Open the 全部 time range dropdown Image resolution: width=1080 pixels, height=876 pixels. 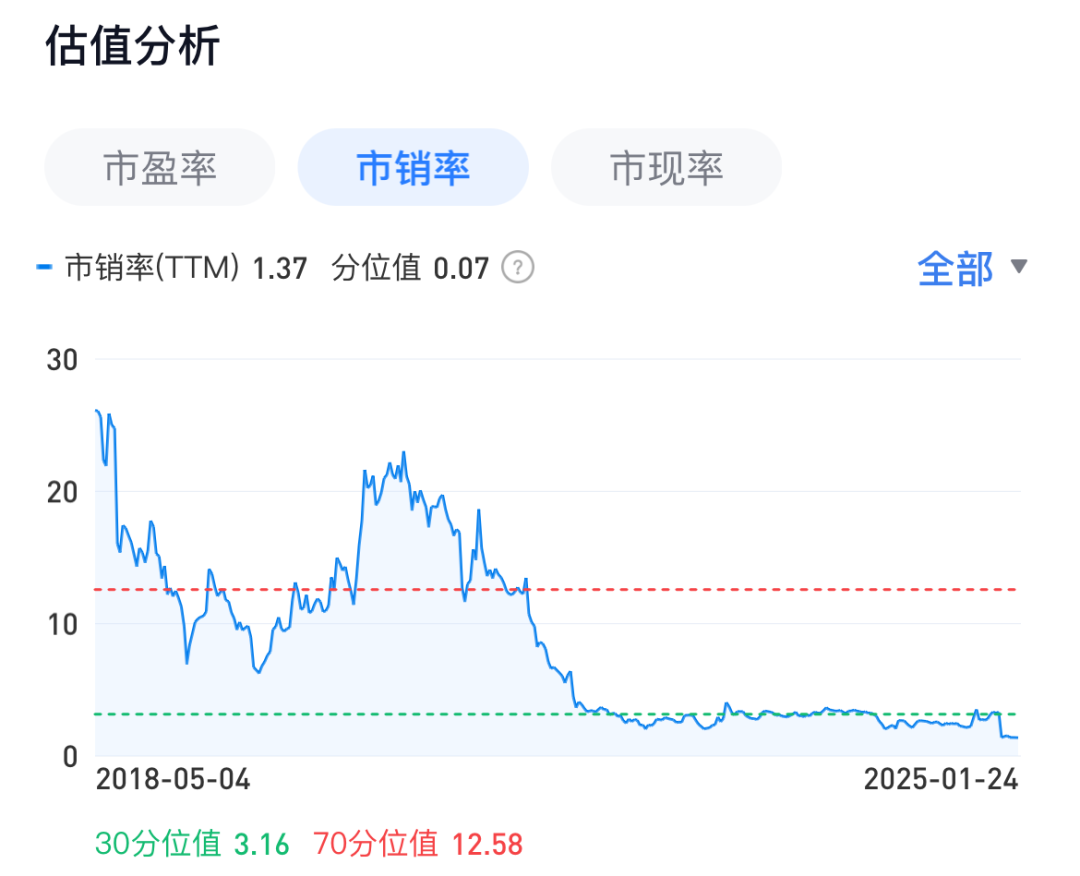(972, 268)
